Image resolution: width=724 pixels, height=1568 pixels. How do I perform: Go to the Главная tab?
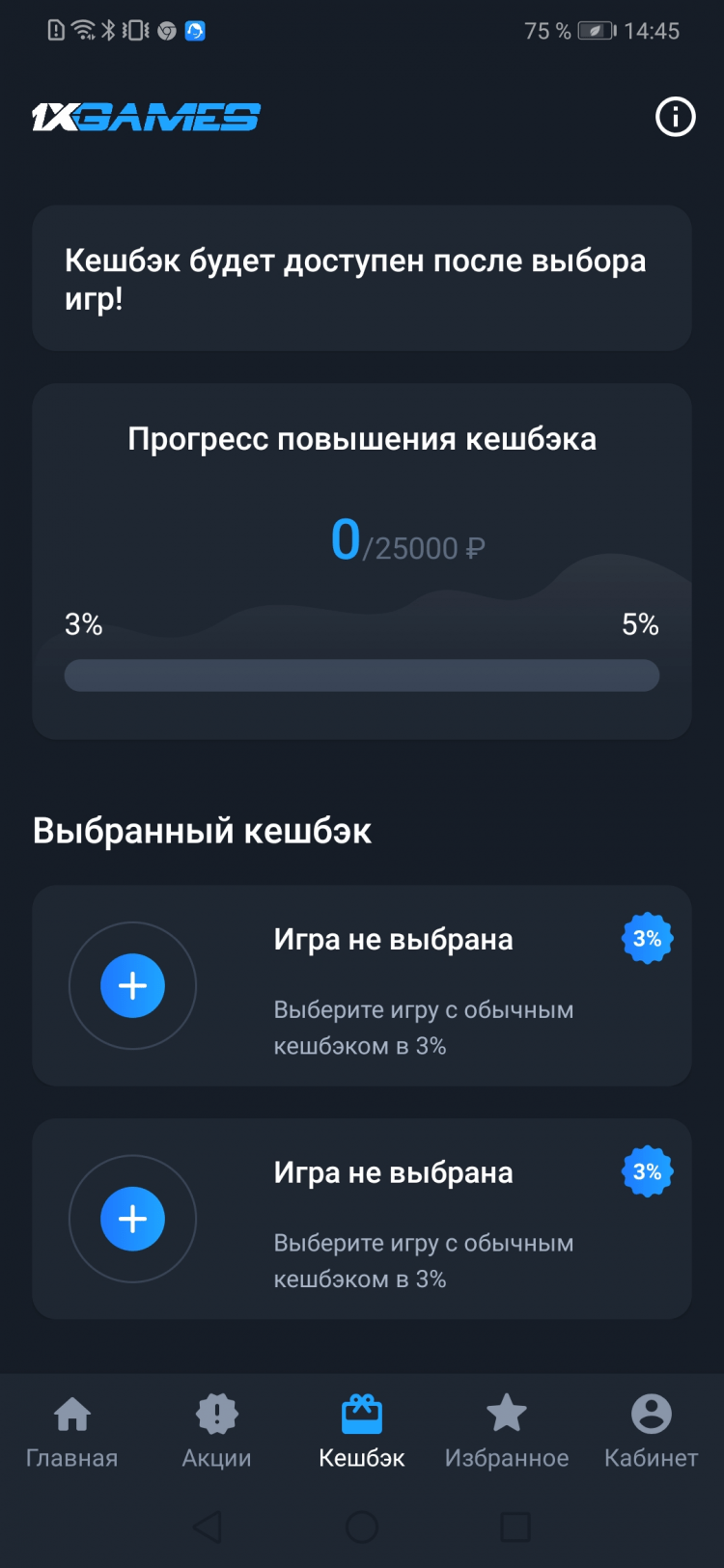tap(72, 1432)
